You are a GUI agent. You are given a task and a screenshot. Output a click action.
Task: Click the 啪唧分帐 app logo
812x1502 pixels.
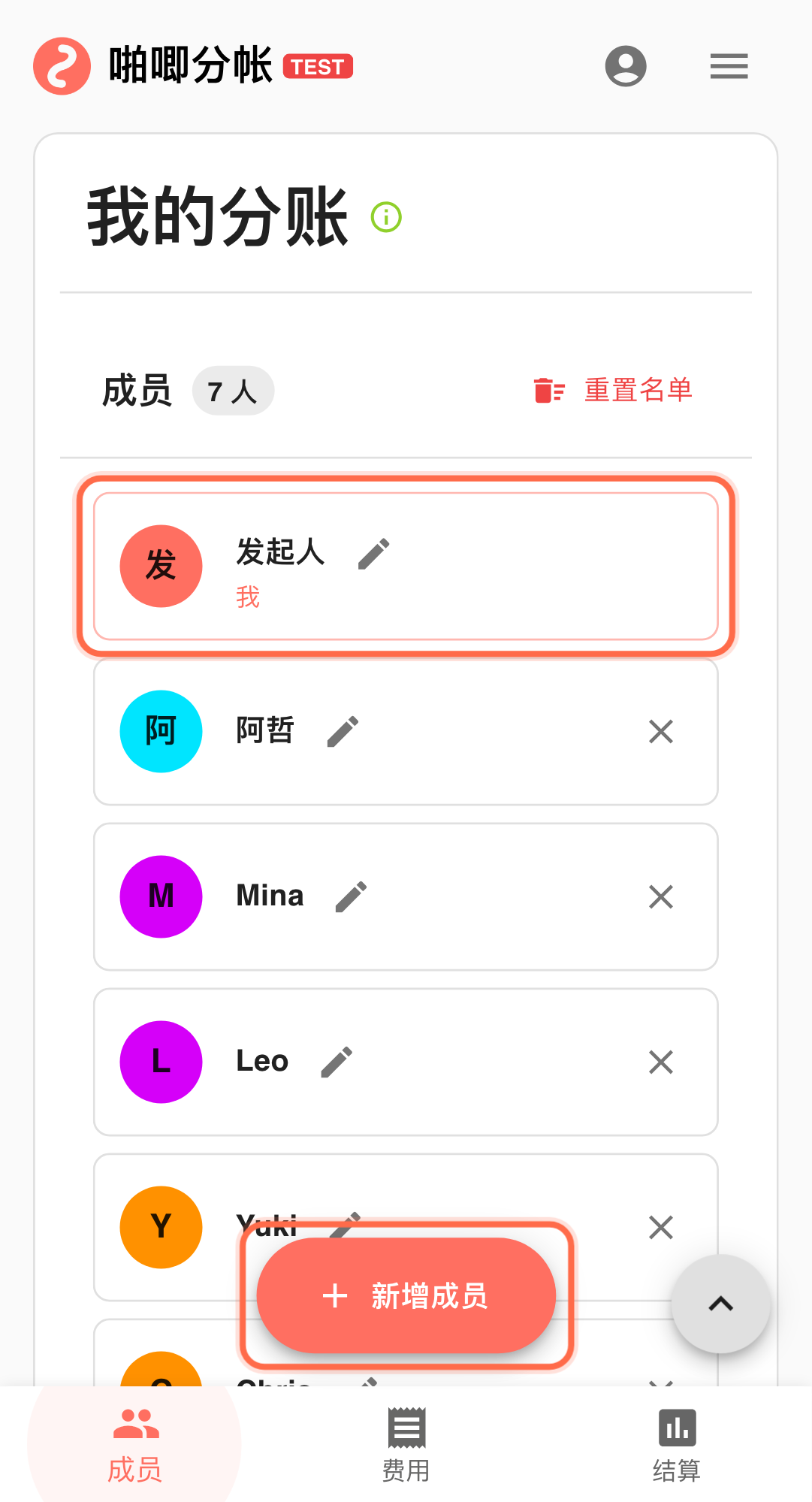61,66
